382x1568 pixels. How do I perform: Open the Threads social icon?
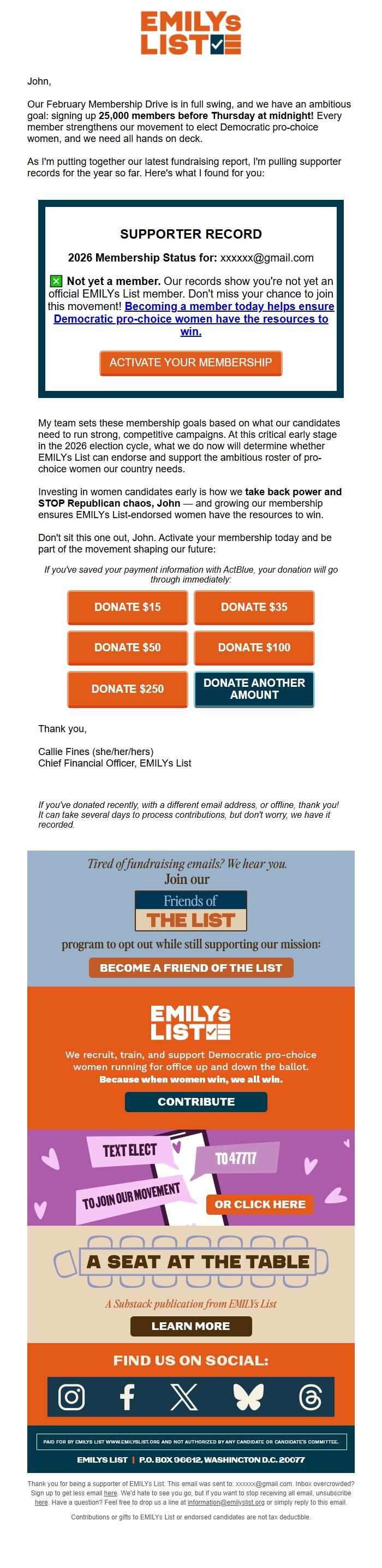point(310,1397)
